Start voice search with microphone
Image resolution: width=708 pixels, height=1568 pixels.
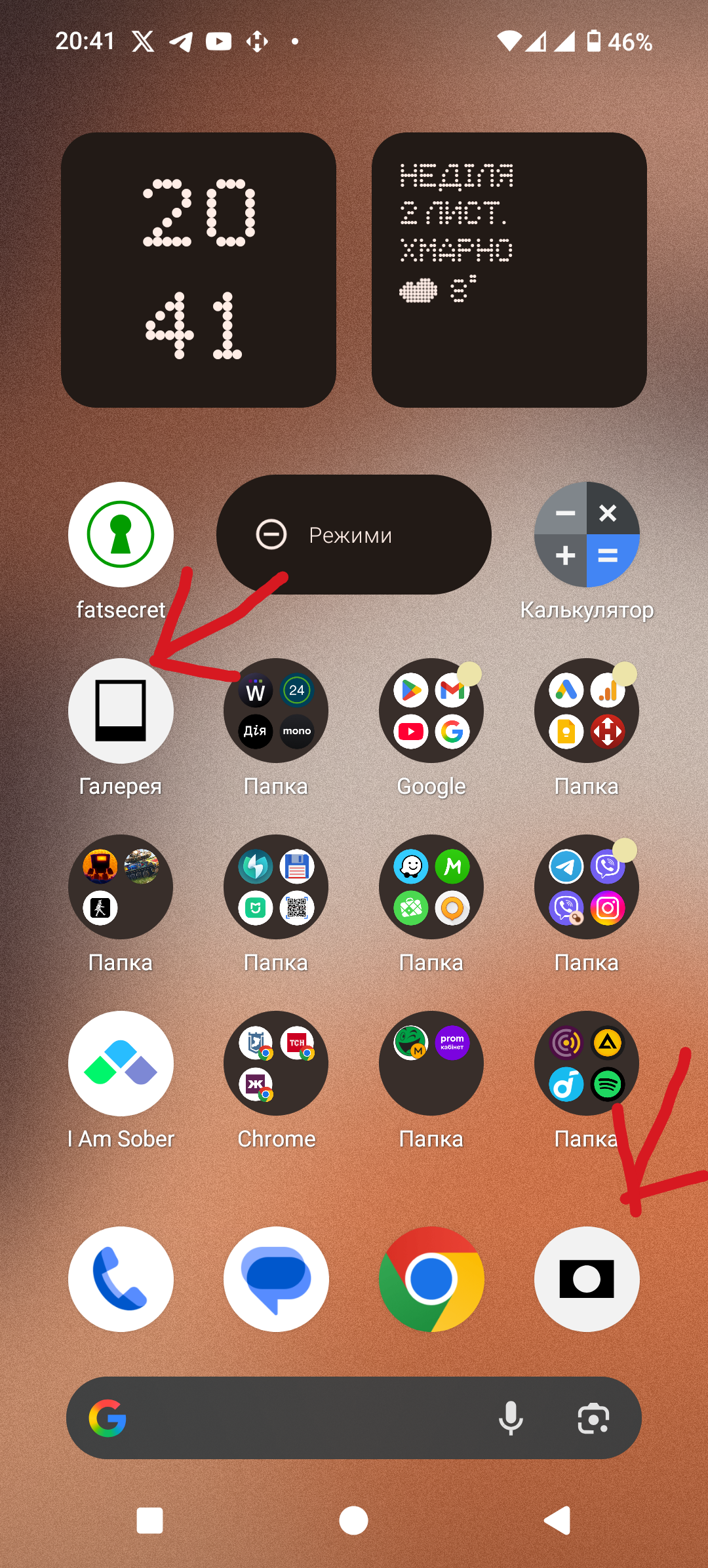(511, 1418)
